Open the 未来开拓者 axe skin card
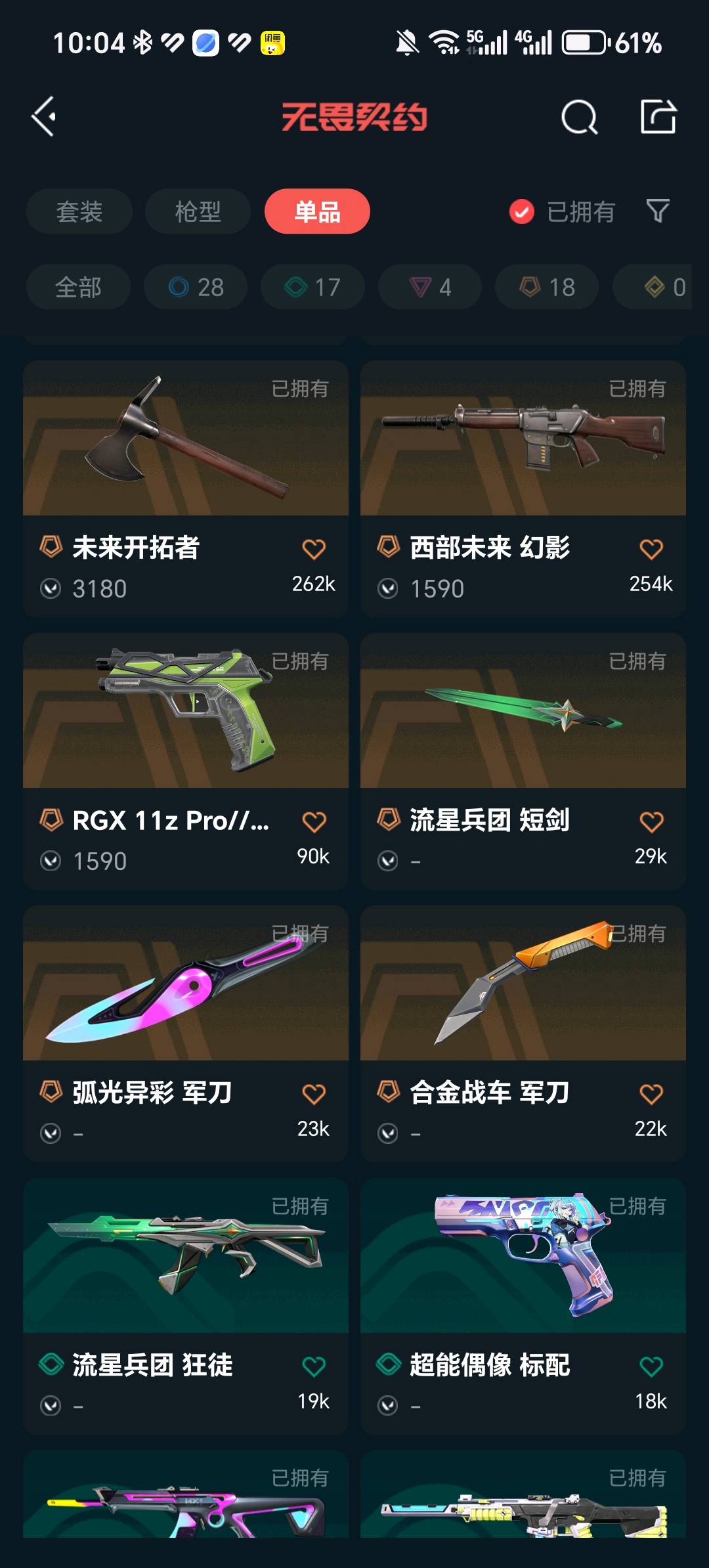This screenshot has height=1568, width=709. click(x=186, y=489)
